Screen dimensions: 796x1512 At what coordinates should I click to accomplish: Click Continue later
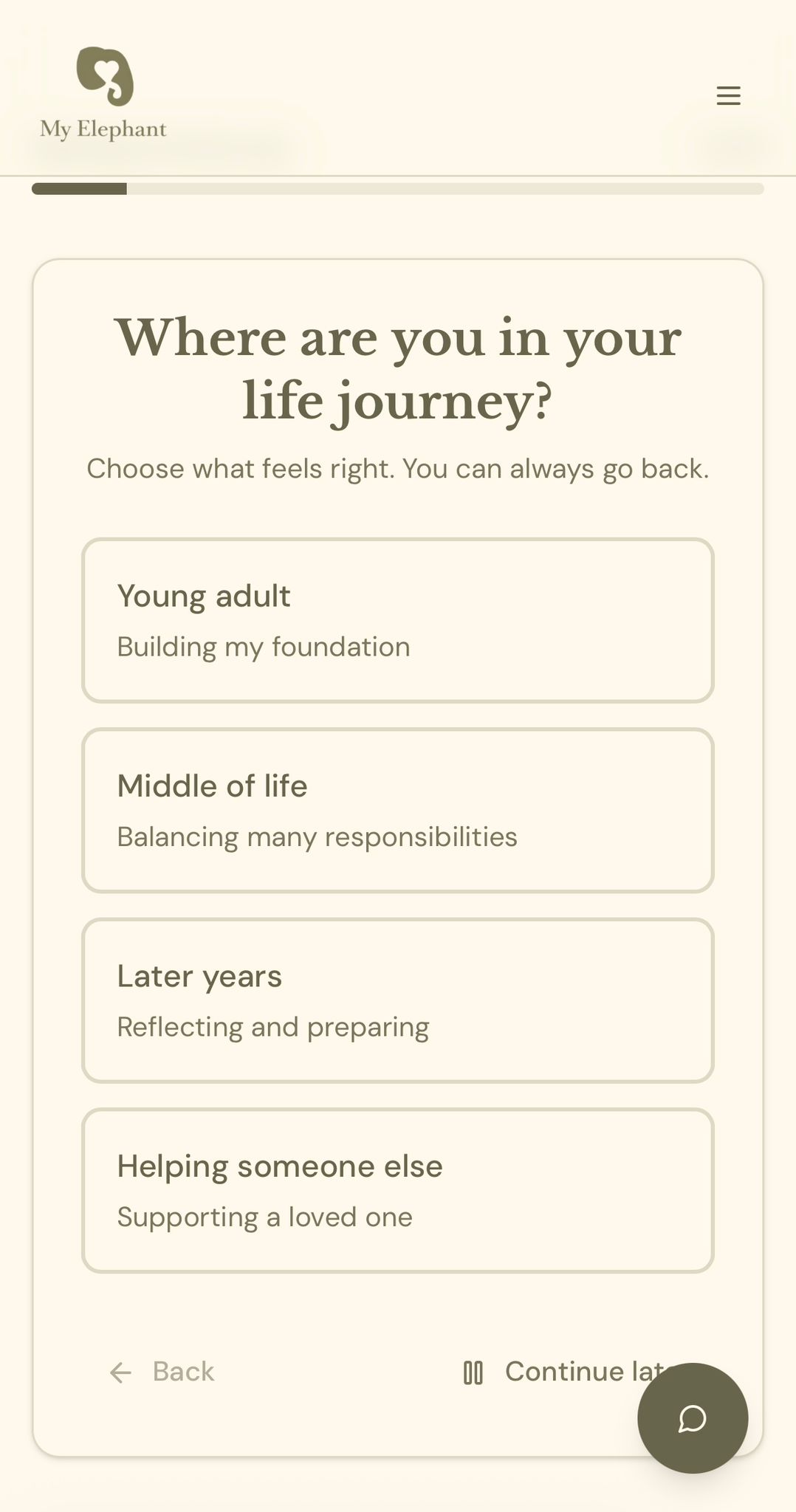pyautogui.click(x=583, y=1371)
